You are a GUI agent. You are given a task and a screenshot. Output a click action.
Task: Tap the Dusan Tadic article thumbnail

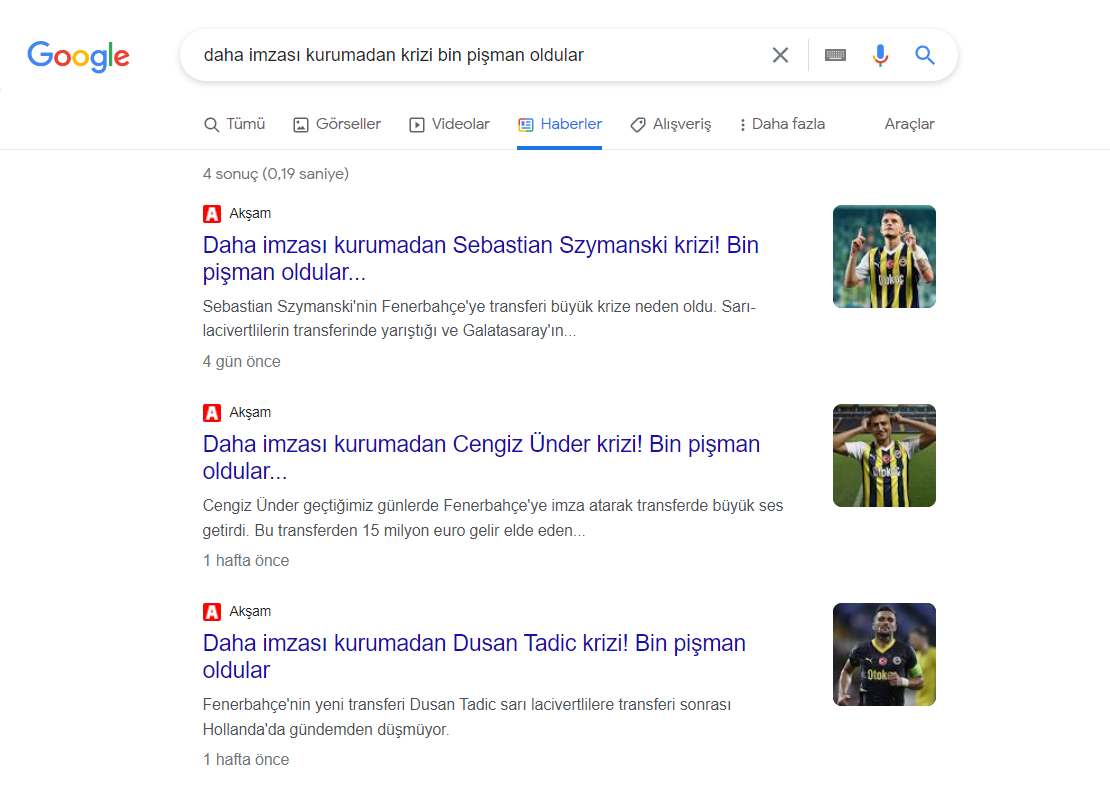click(884, 654)
